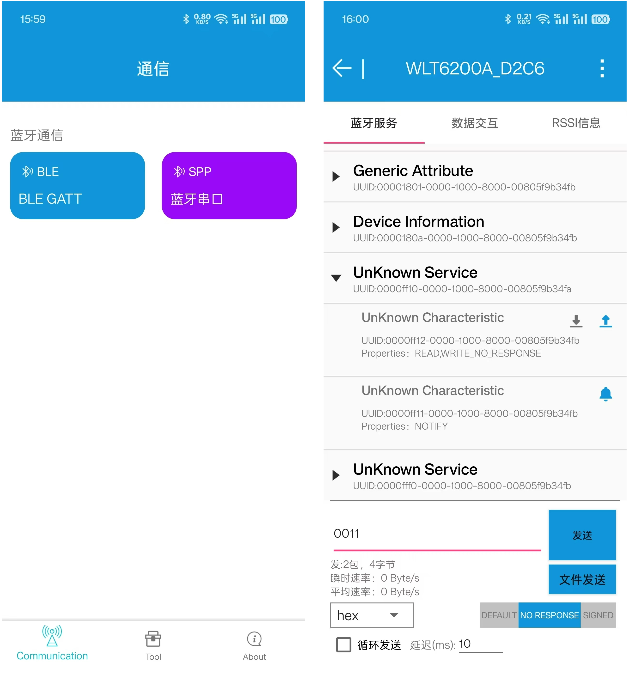Open the hex format dropdown
The height and width of the screenshot is (675, 631).
[x=371, y=615]
